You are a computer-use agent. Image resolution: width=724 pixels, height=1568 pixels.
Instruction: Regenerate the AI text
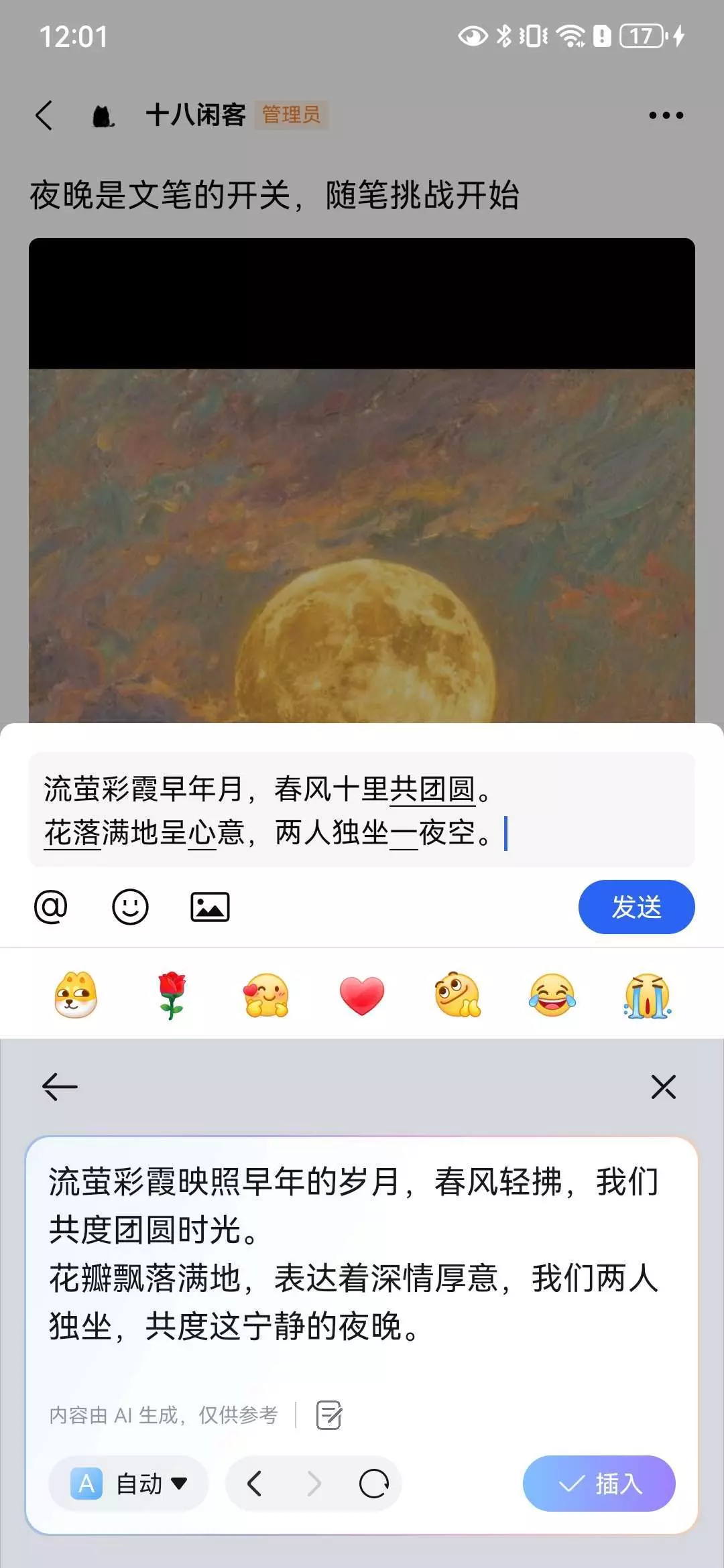[x=373, y=1484]
